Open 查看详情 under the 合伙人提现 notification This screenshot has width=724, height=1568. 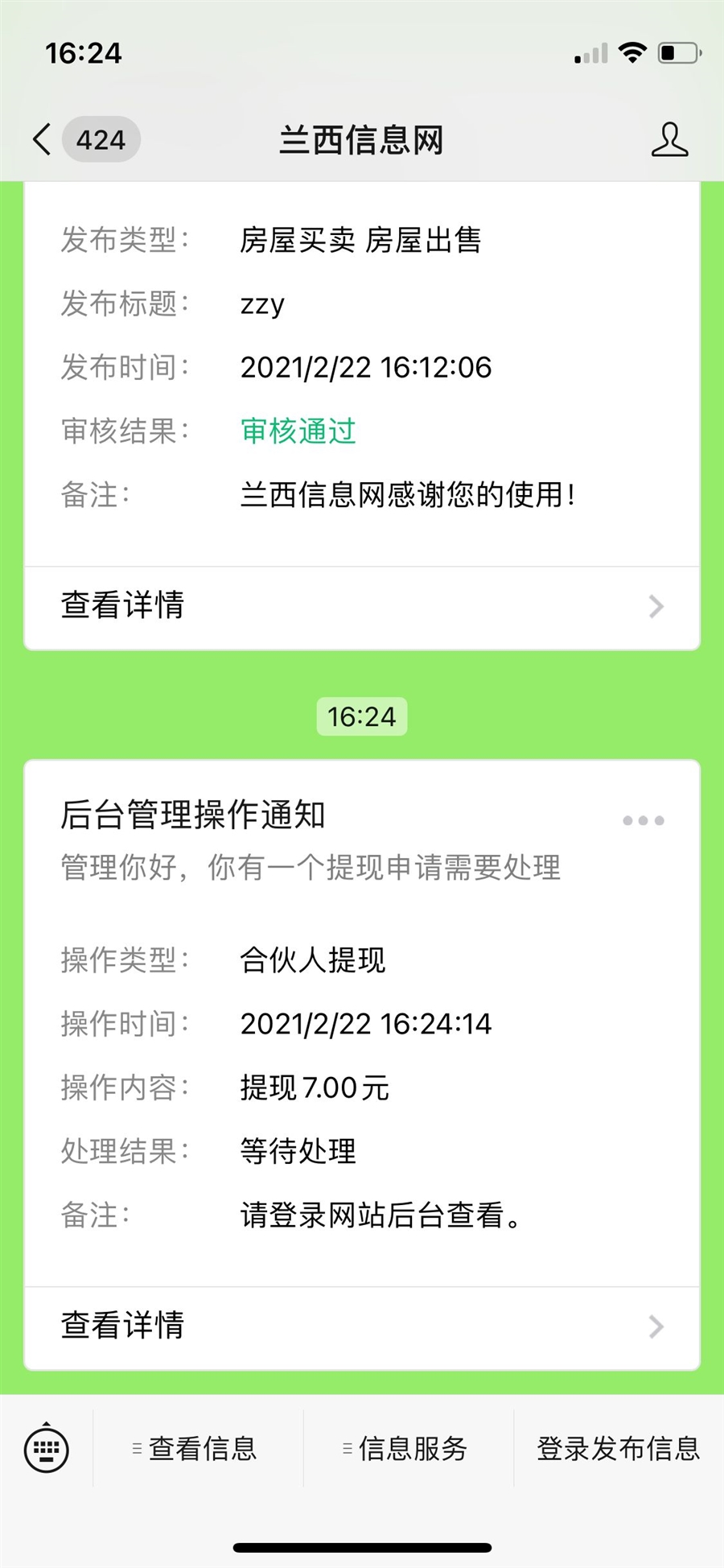(x=362, y=1326)
